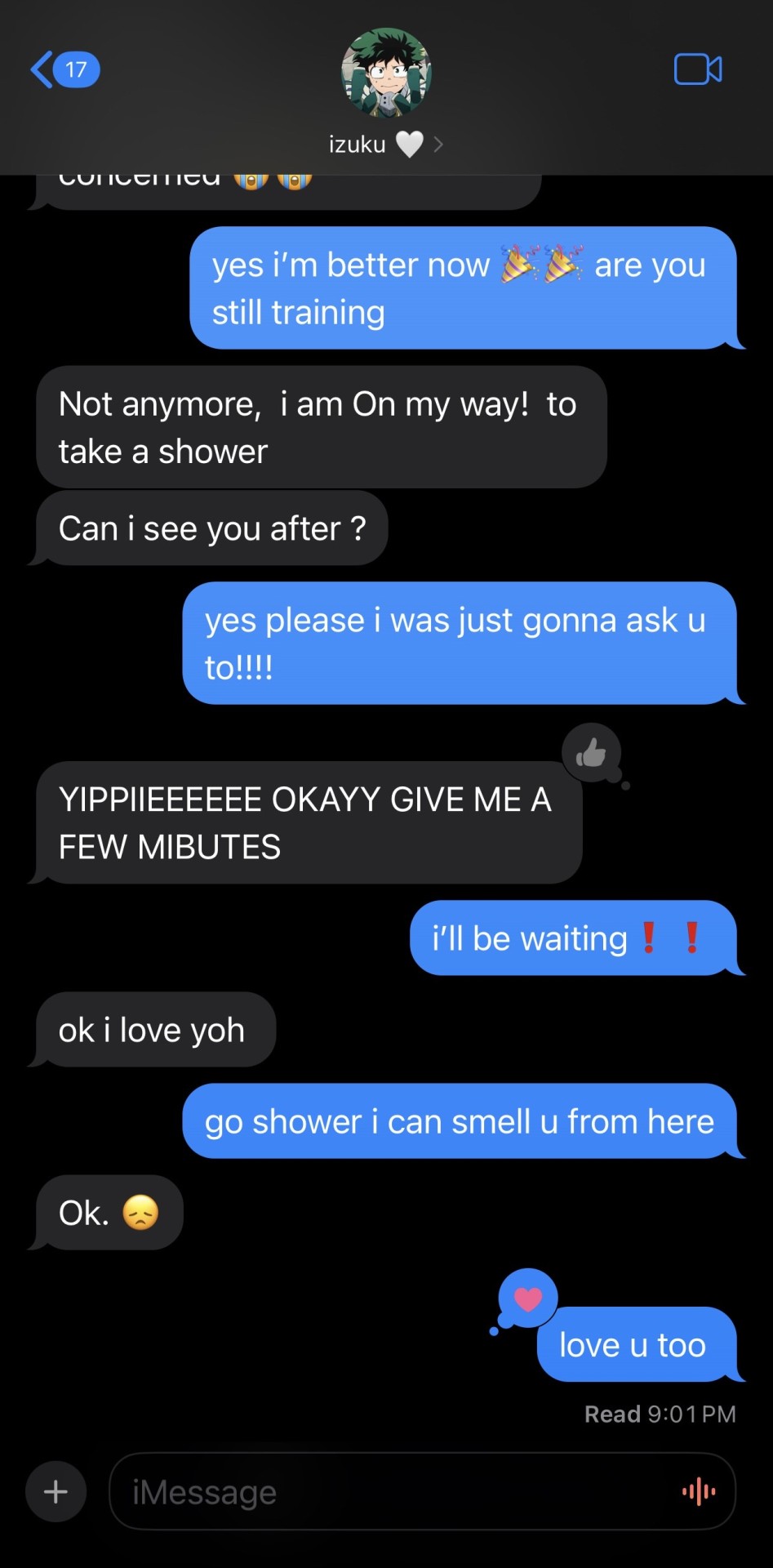Record an audio message
This screenshot has height=1568, width=773.
699,1492
